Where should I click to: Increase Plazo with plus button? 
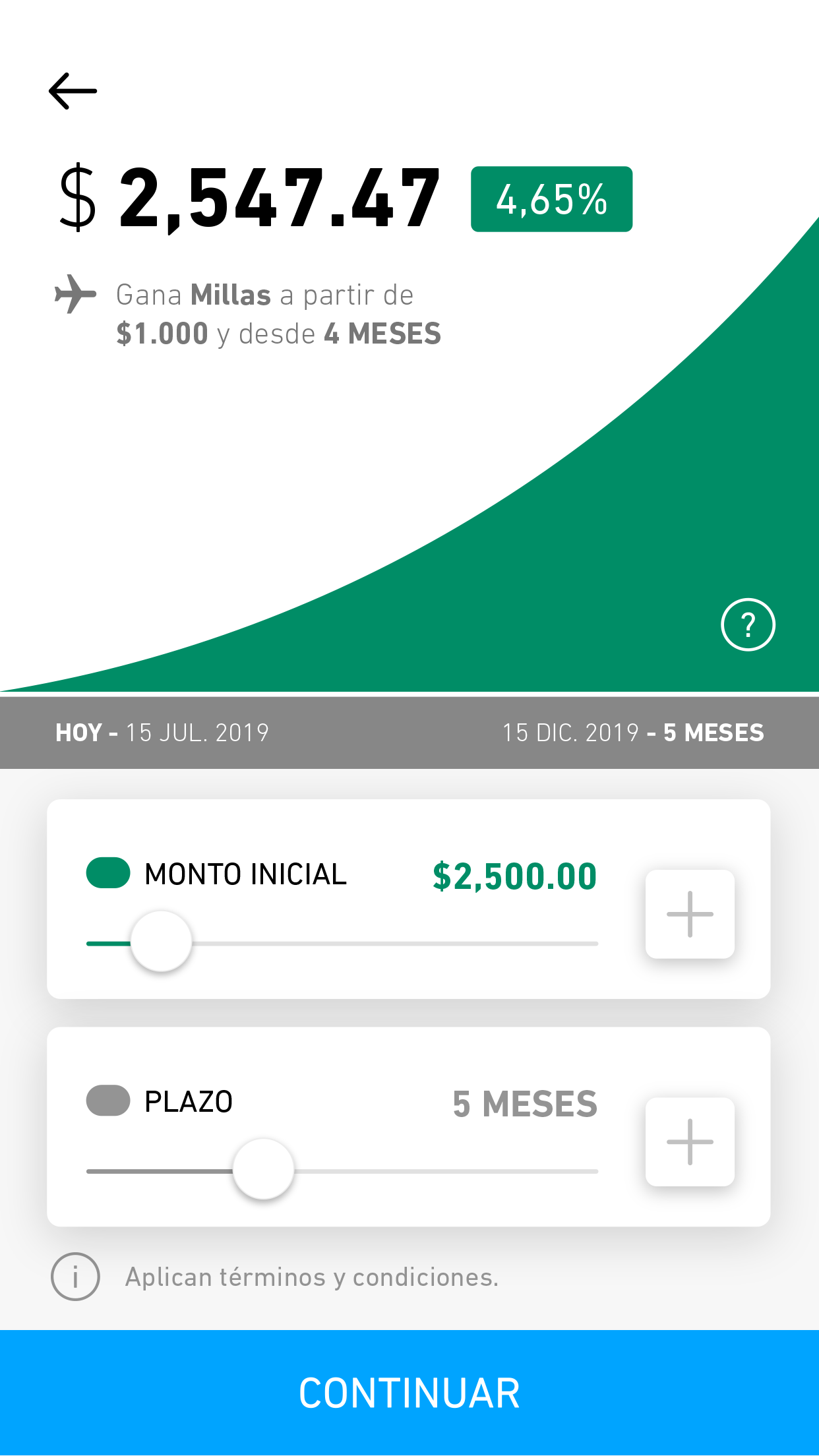[690, 1141]
